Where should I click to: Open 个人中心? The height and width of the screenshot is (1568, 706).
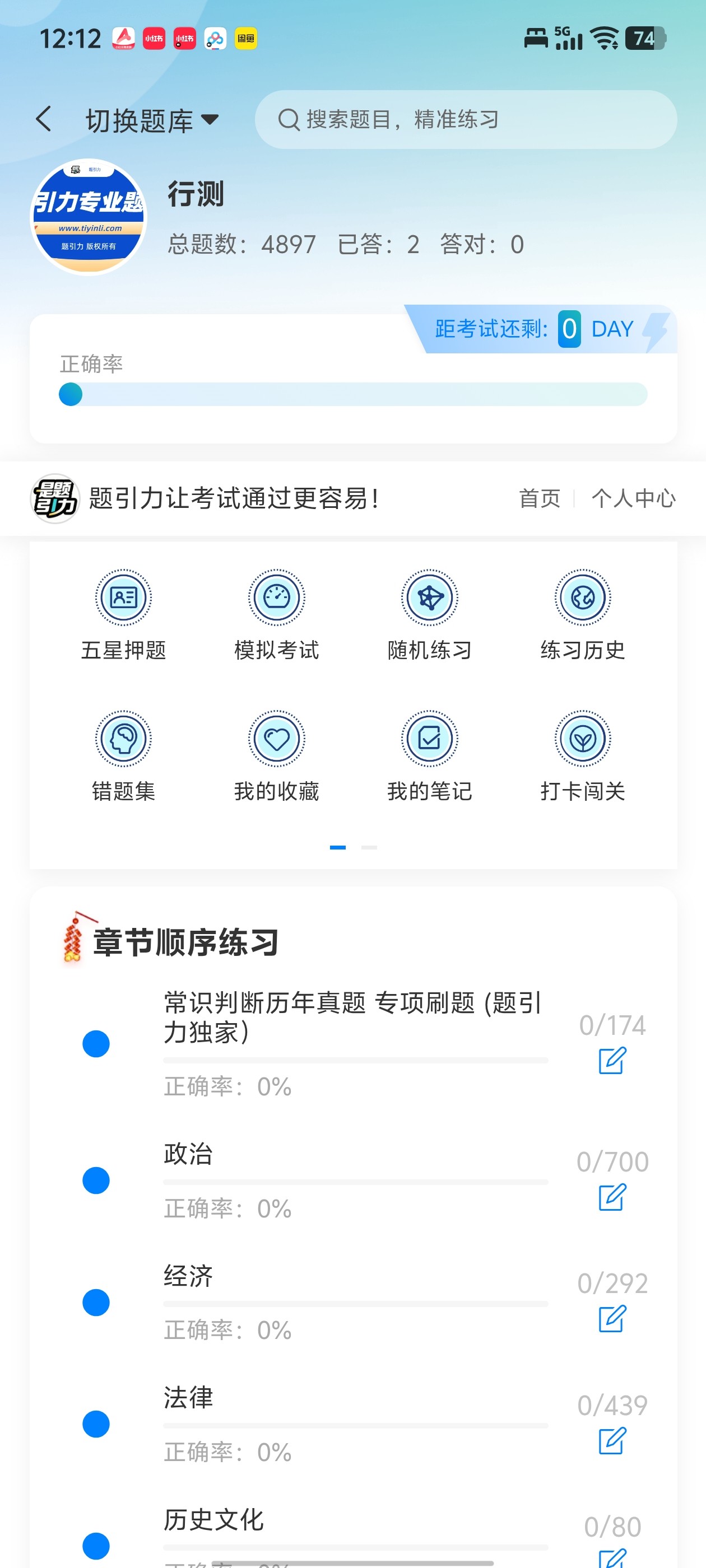tap(633, 498)
